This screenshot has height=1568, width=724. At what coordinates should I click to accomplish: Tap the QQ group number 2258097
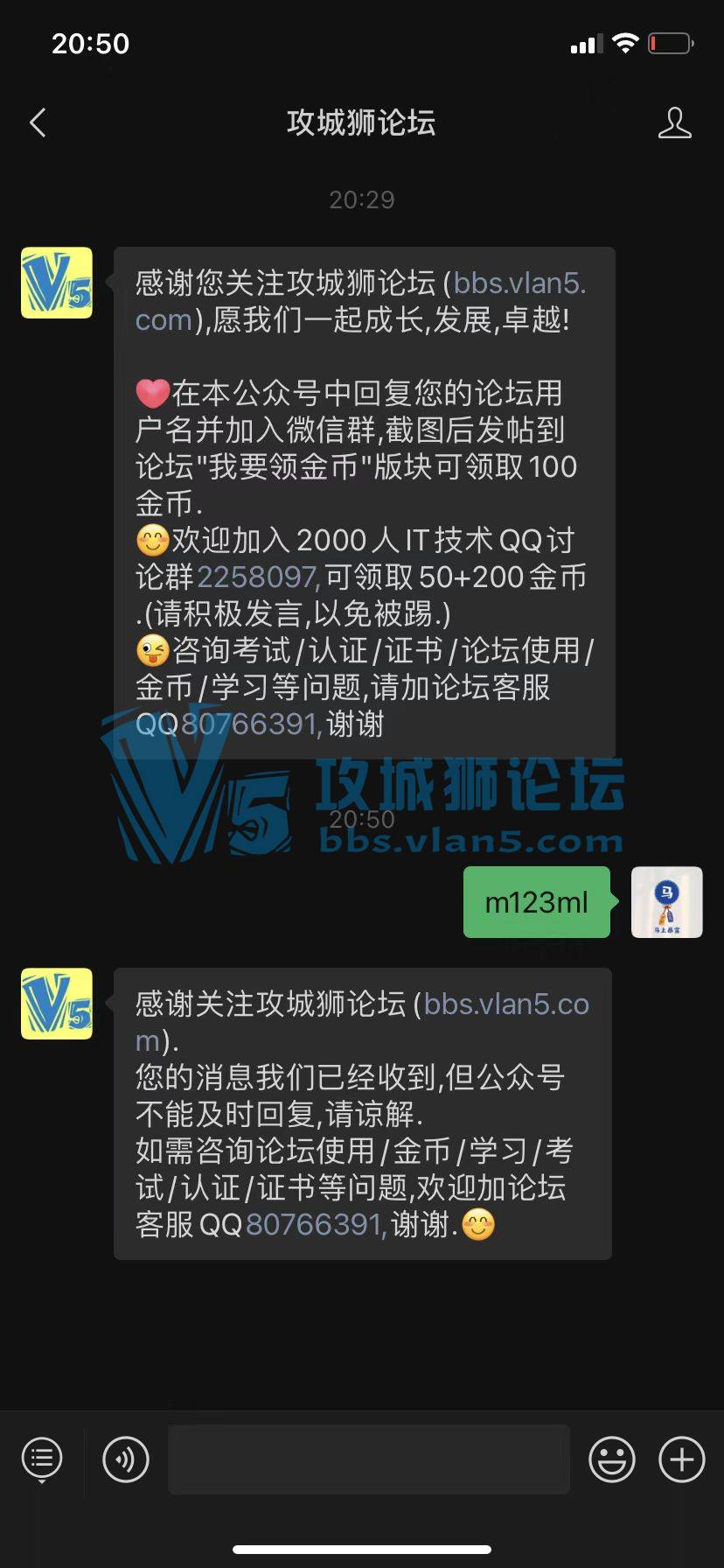tap(258, 577)
